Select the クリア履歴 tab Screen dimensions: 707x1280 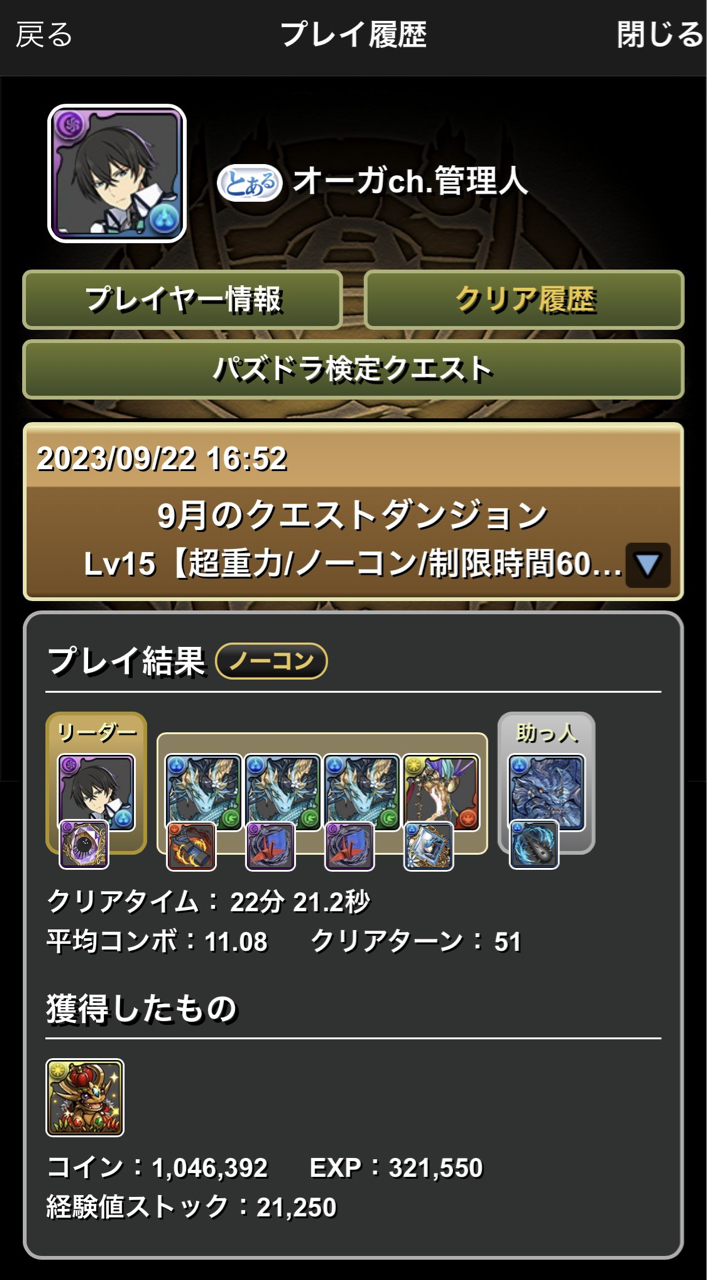click(524, 300)
